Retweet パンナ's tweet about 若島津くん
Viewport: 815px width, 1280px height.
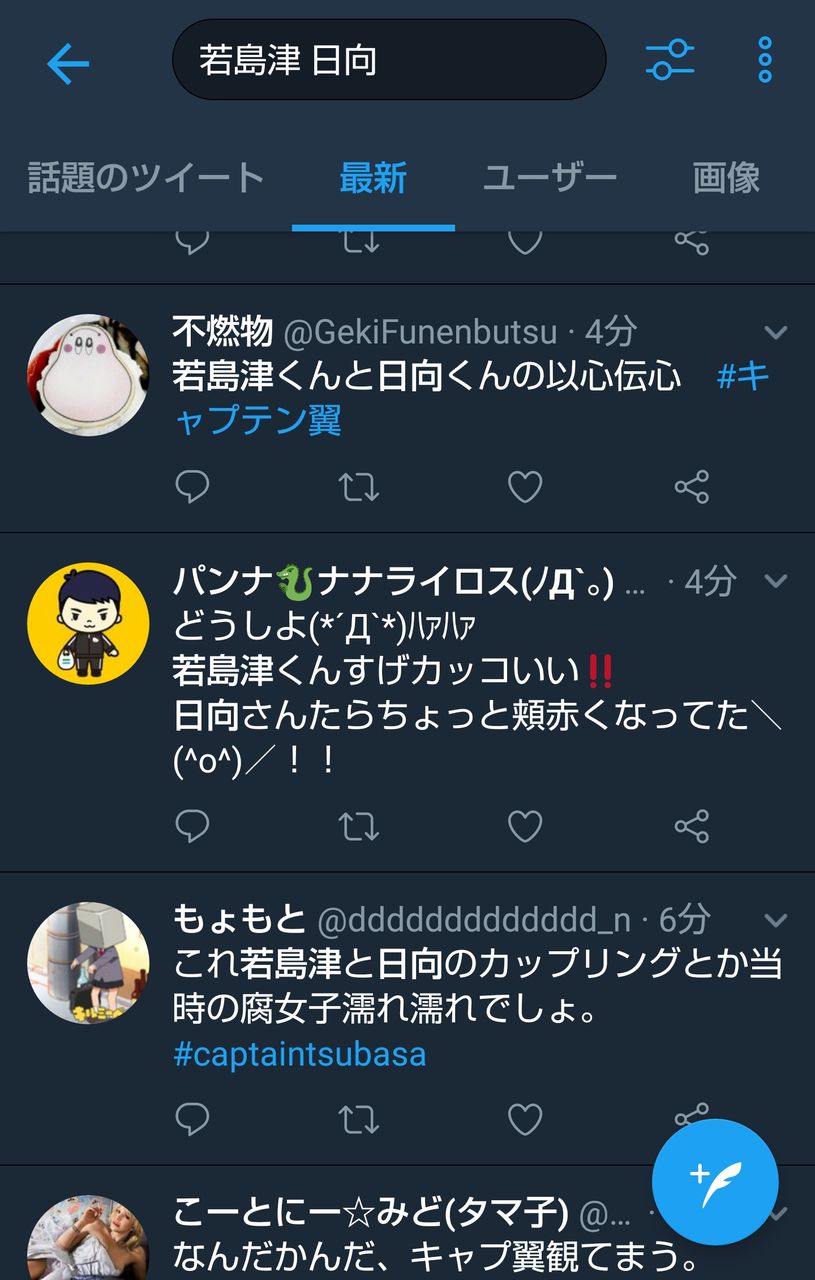[357, 826]
